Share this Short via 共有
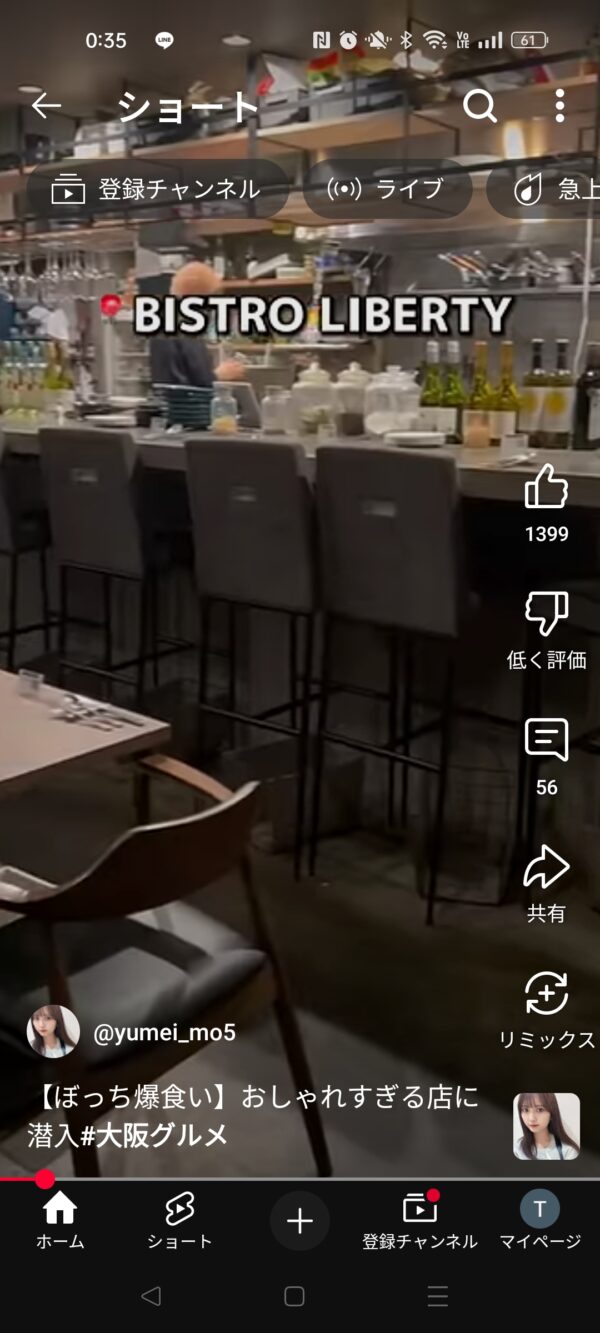600x1333 pixels. [x=546, y=868]
